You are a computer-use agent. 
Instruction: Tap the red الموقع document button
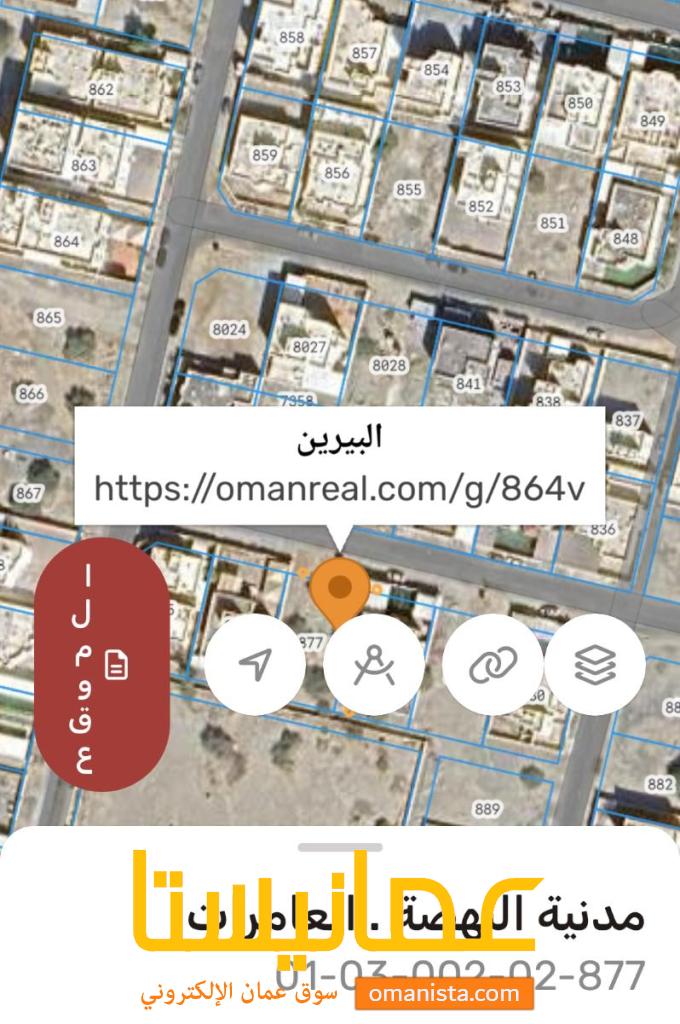pyautogui.click(x=101, y=665)
